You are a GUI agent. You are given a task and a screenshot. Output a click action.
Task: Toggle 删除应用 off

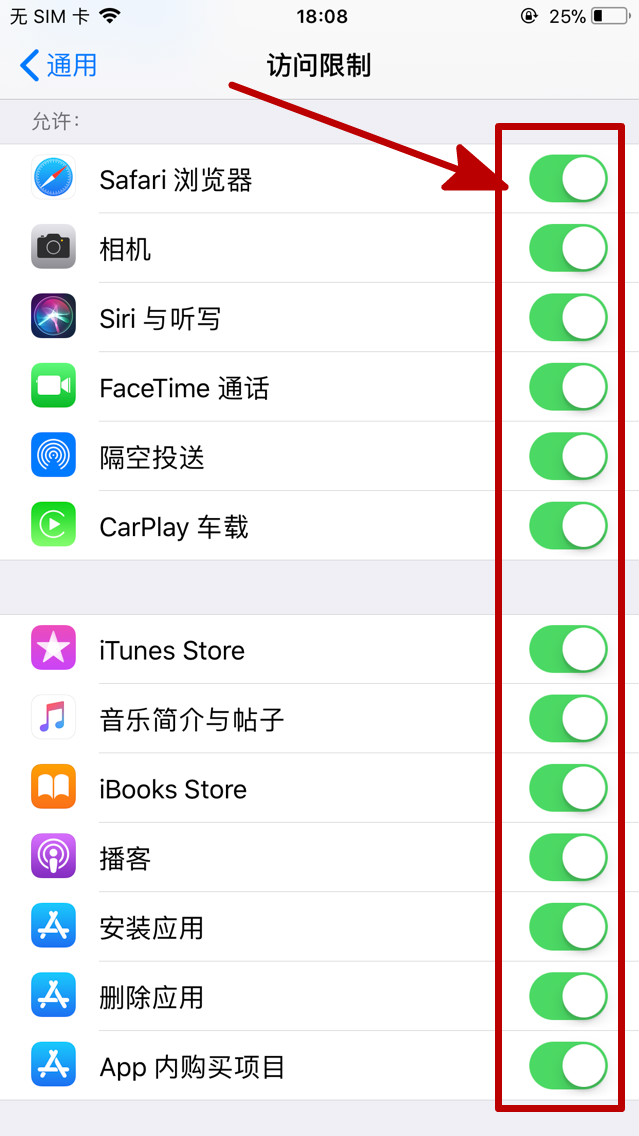click(x=567, y=997)
